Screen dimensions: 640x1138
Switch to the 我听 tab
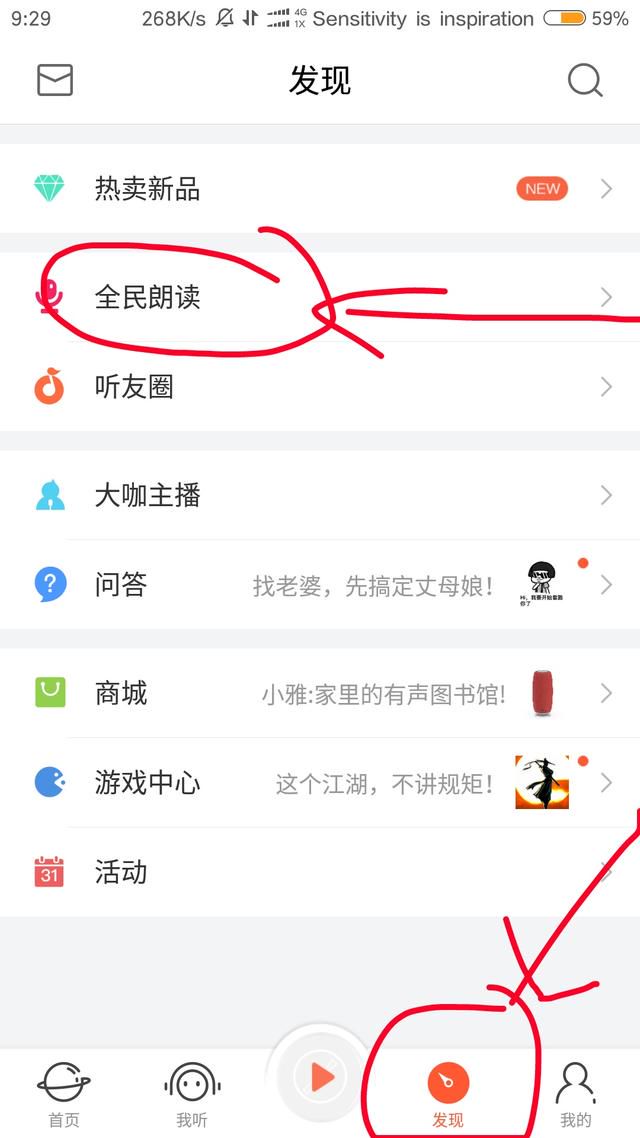[x=192, y=1094]
